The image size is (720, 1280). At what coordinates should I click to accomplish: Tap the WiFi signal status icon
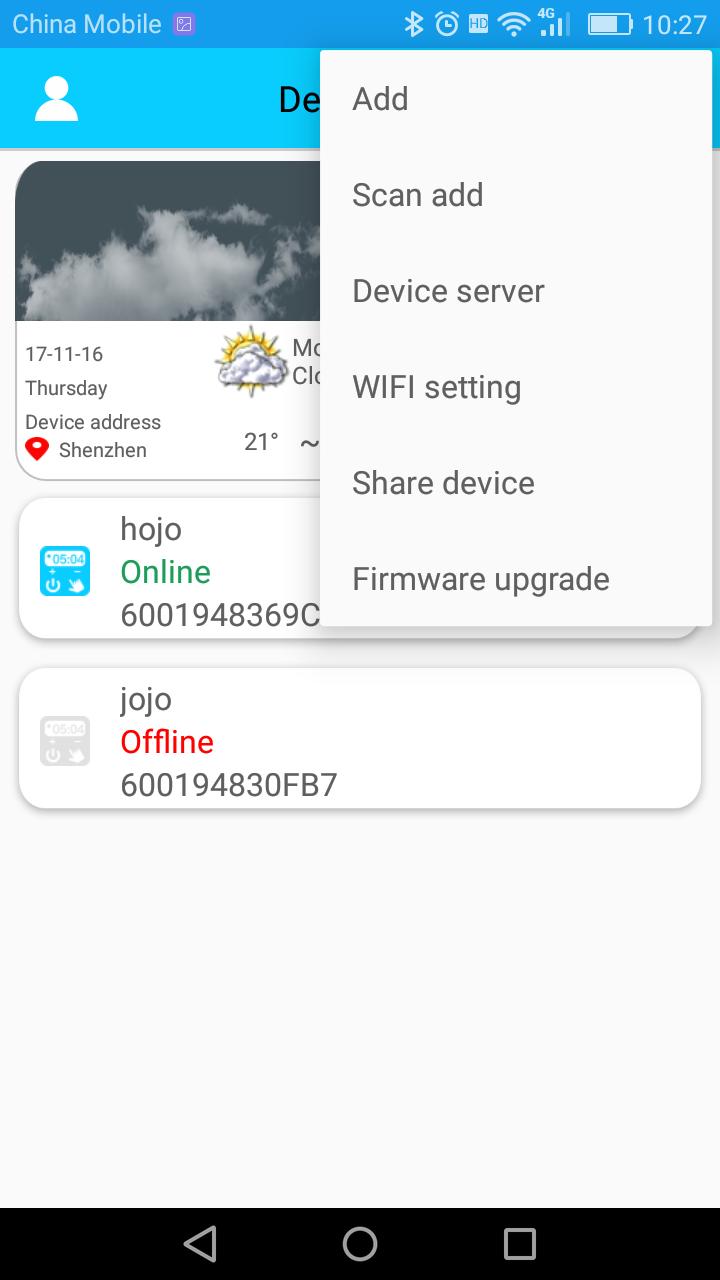click(x=513, y=22)
